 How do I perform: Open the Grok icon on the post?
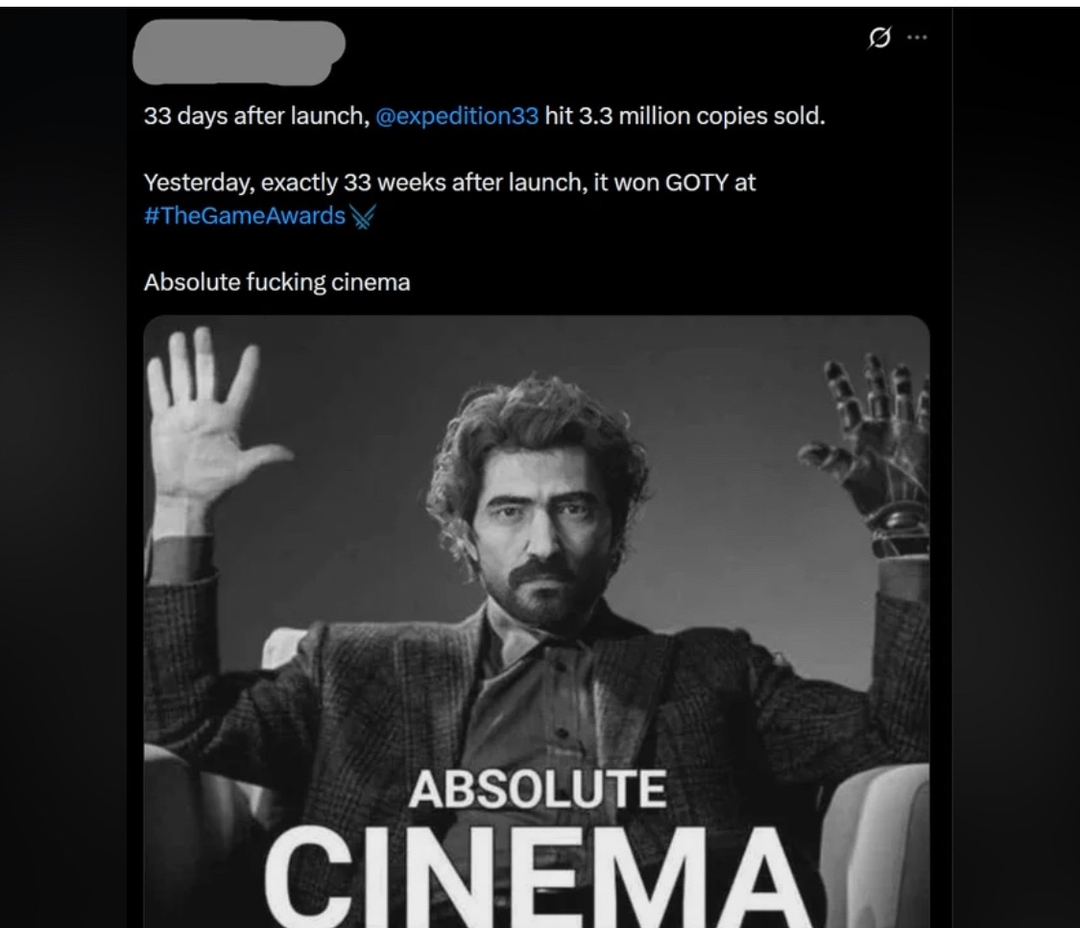(x=880, y=37)
